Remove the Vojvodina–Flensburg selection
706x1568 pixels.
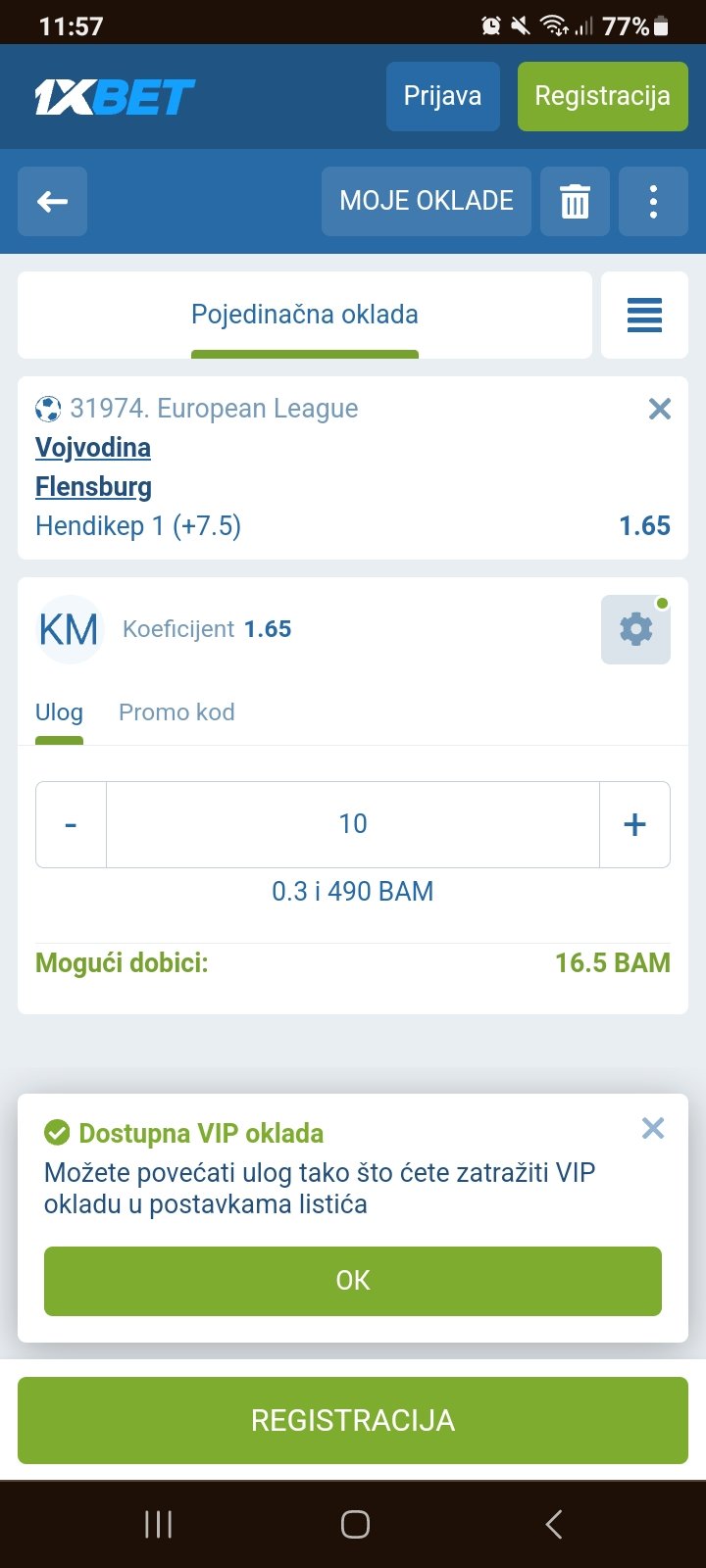coord(660,409)
